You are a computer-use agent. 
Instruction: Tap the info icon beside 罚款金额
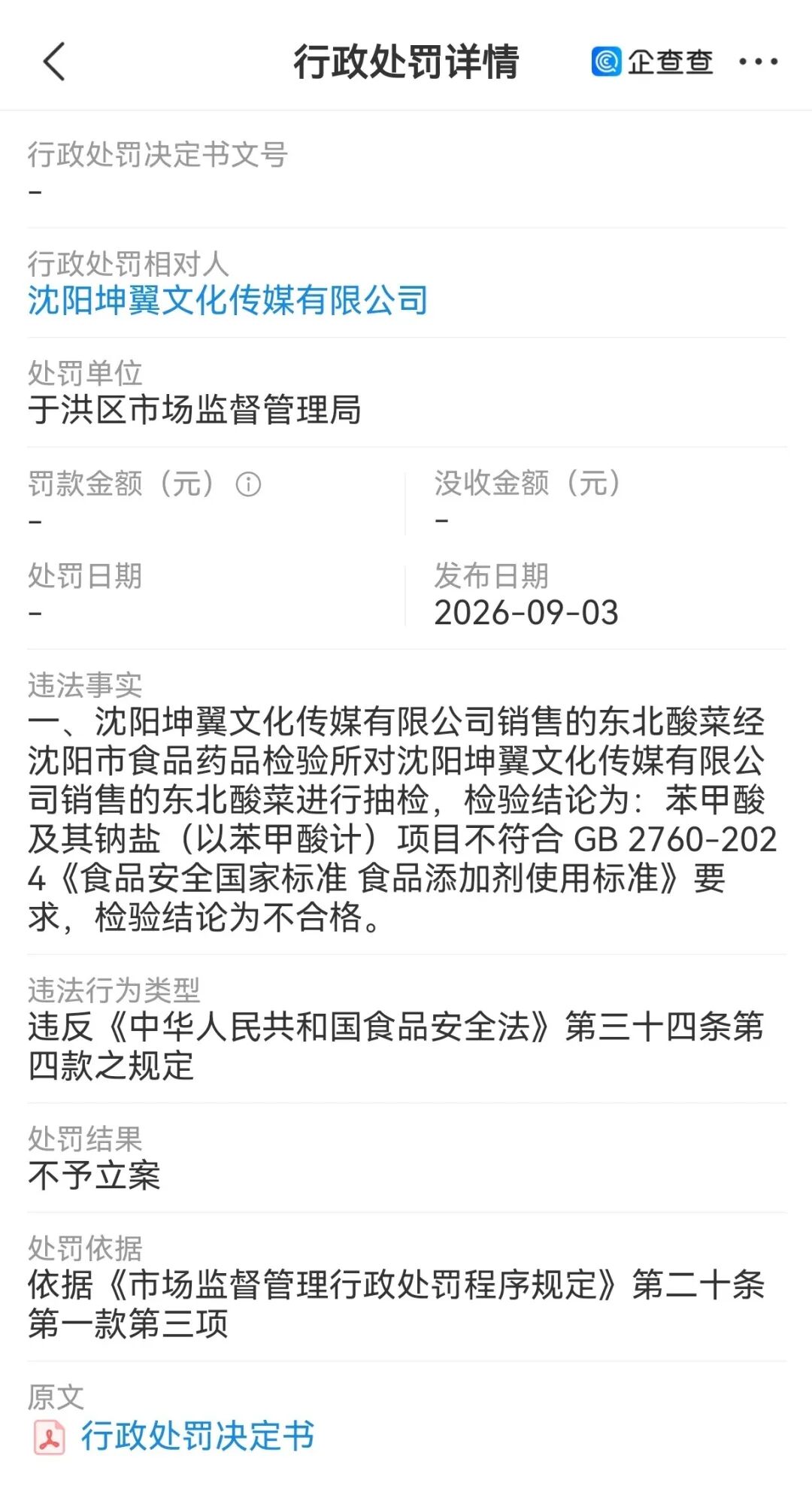point(248,484)
